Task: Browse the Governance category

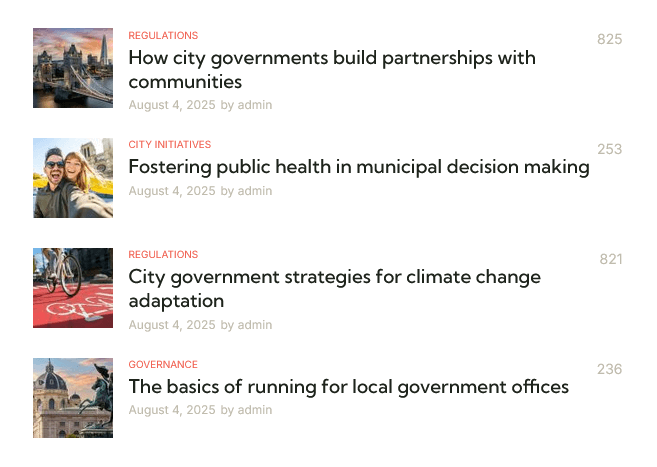Action: (x=163, y=365)
